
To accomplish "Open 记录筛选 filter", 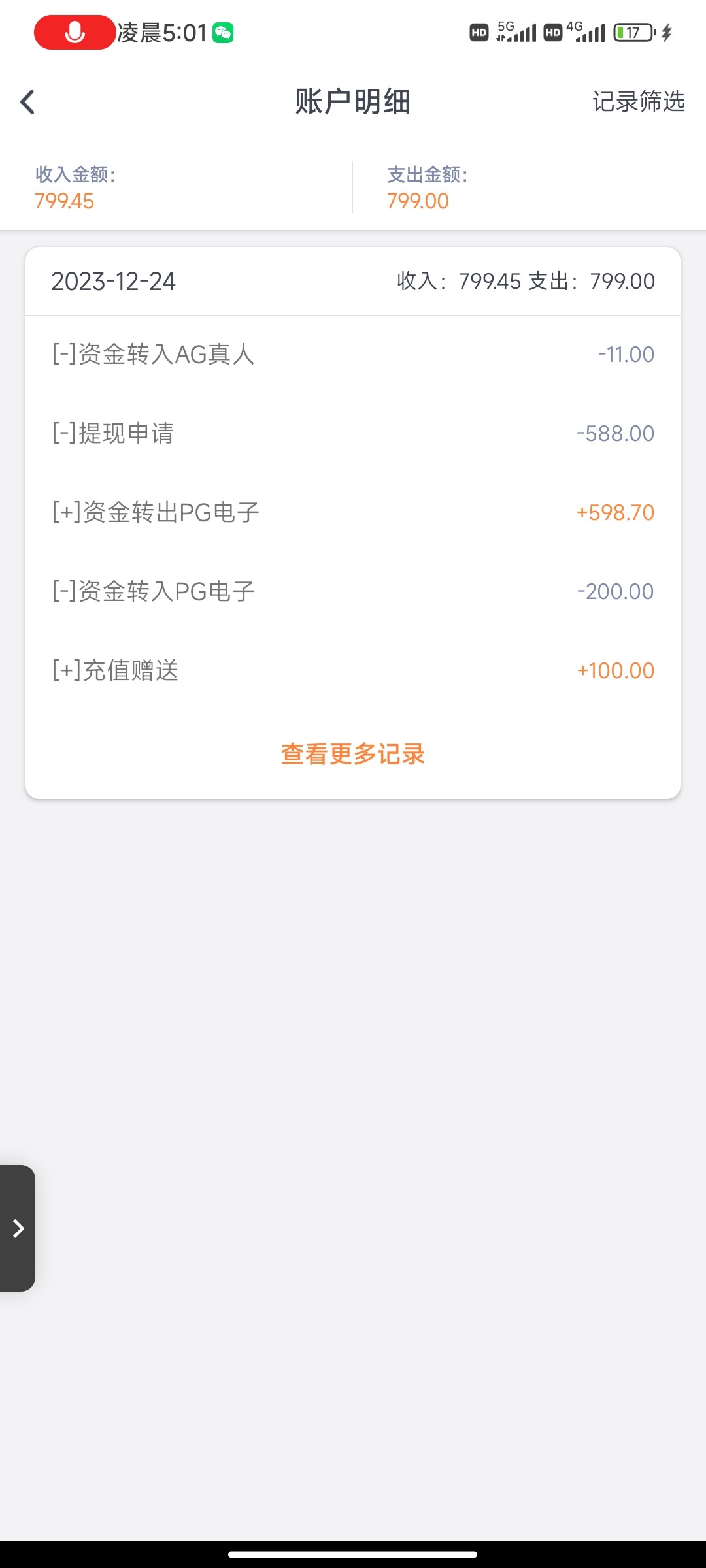I will click(638, 102).
